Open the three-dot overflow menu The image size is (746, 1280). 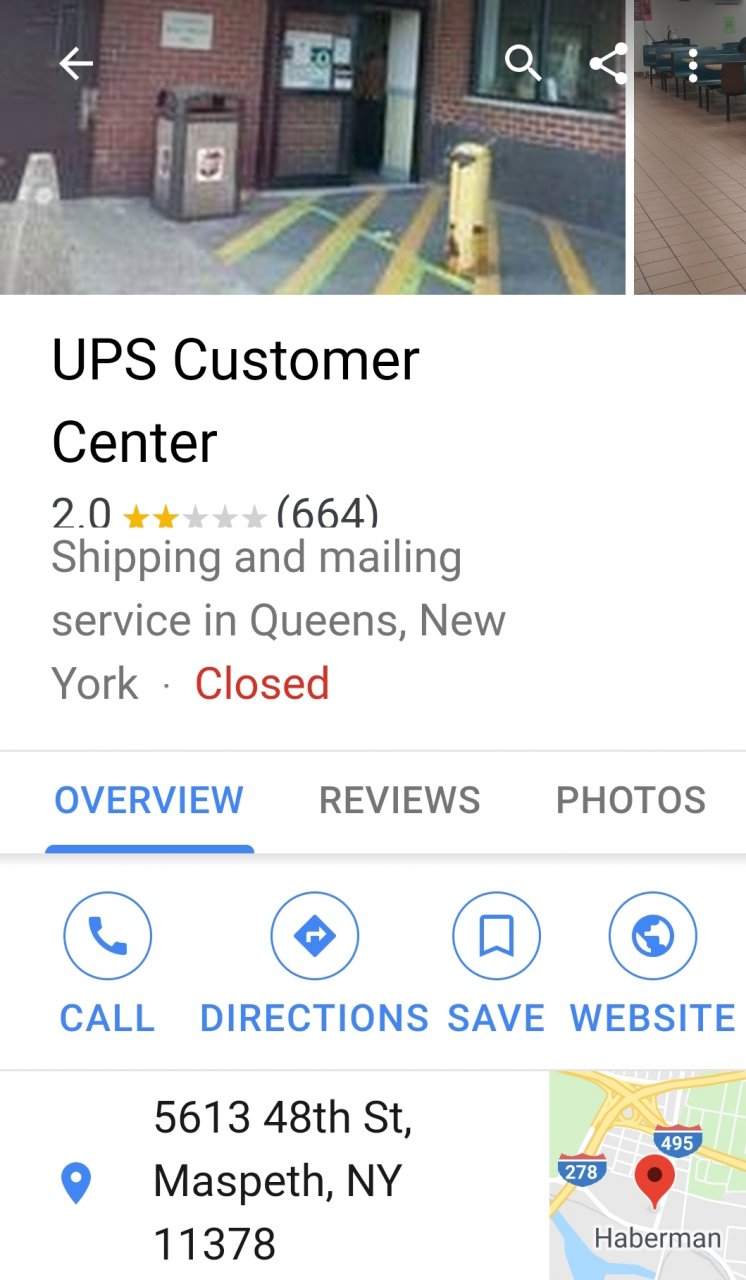(x=693, y=64)
